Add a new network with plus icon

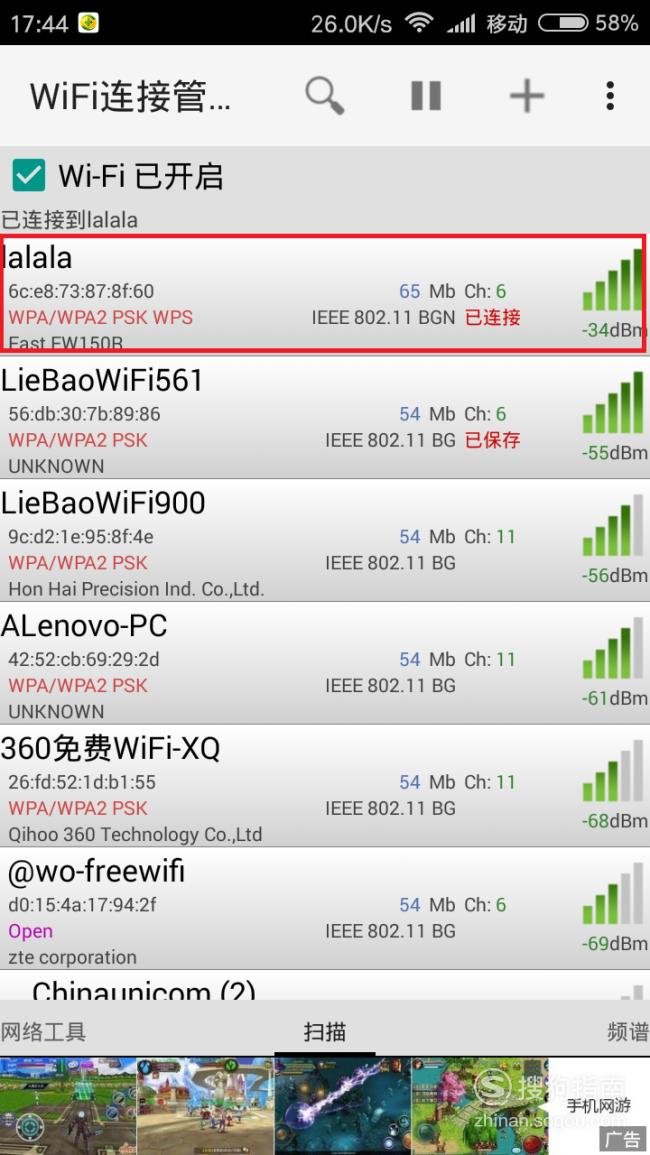(x=527, y=96)
